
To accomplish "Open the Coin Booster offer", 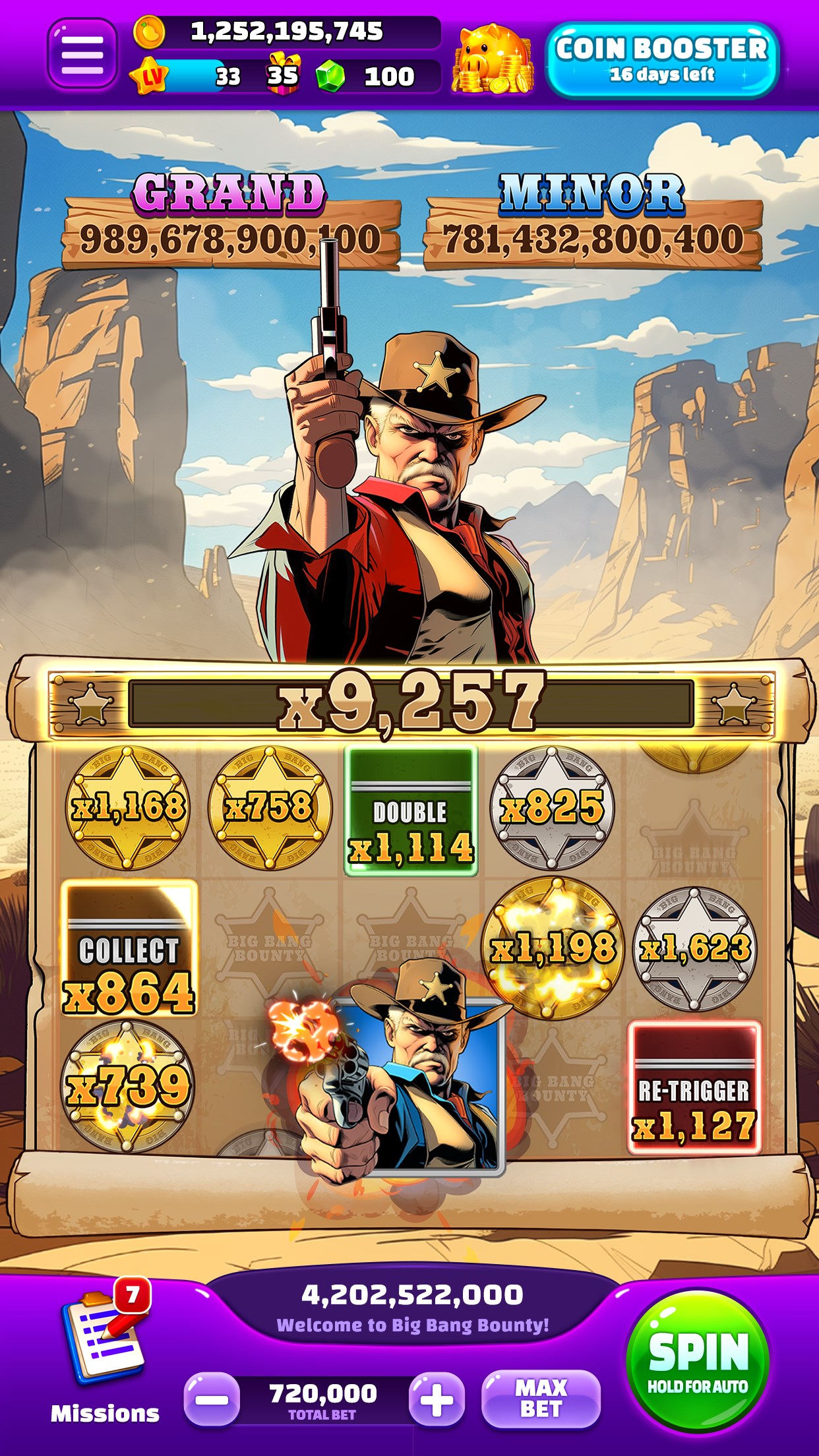I will (662, 60).
